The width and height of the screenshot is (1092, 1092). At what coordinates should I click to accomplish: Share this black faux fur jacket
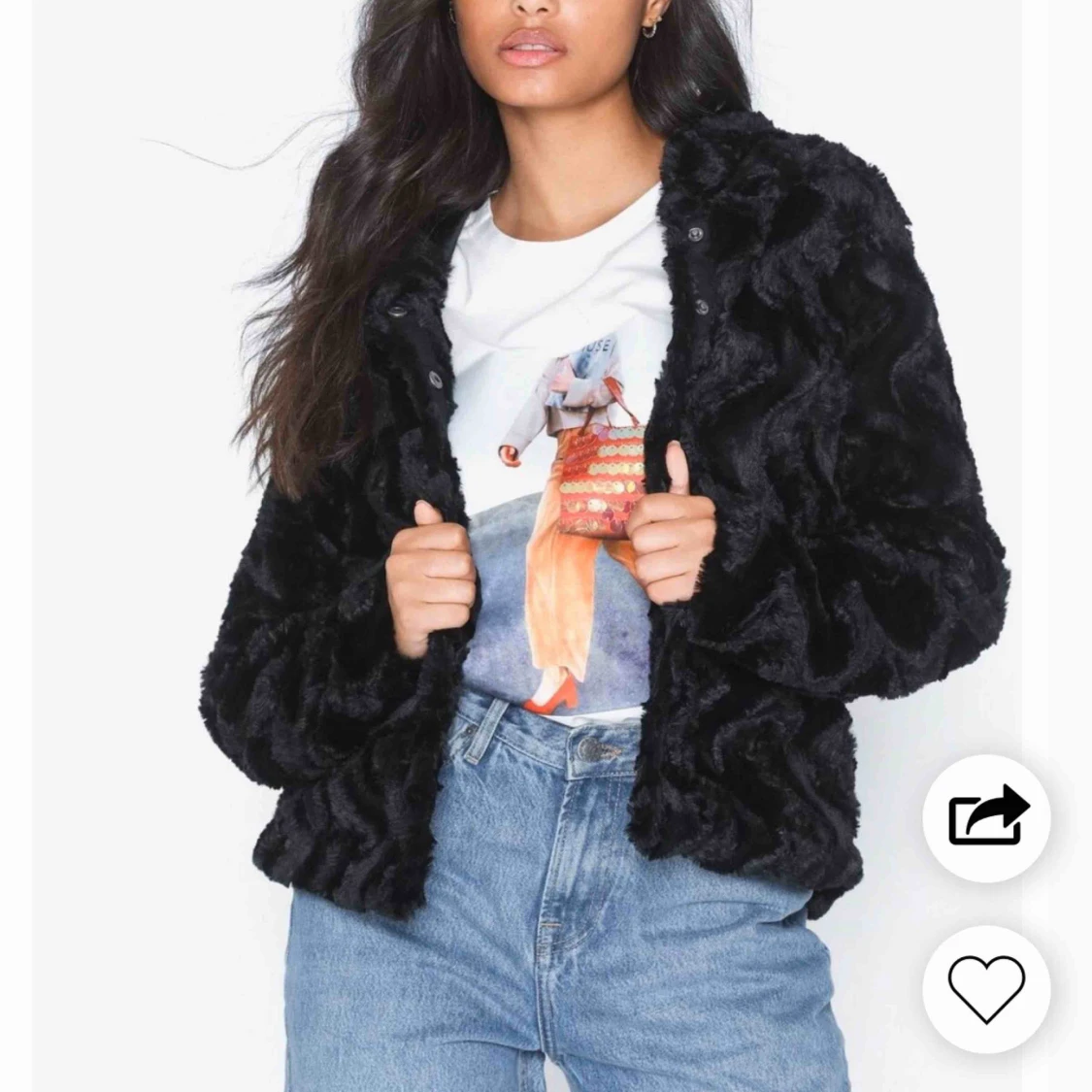(986, 817)
